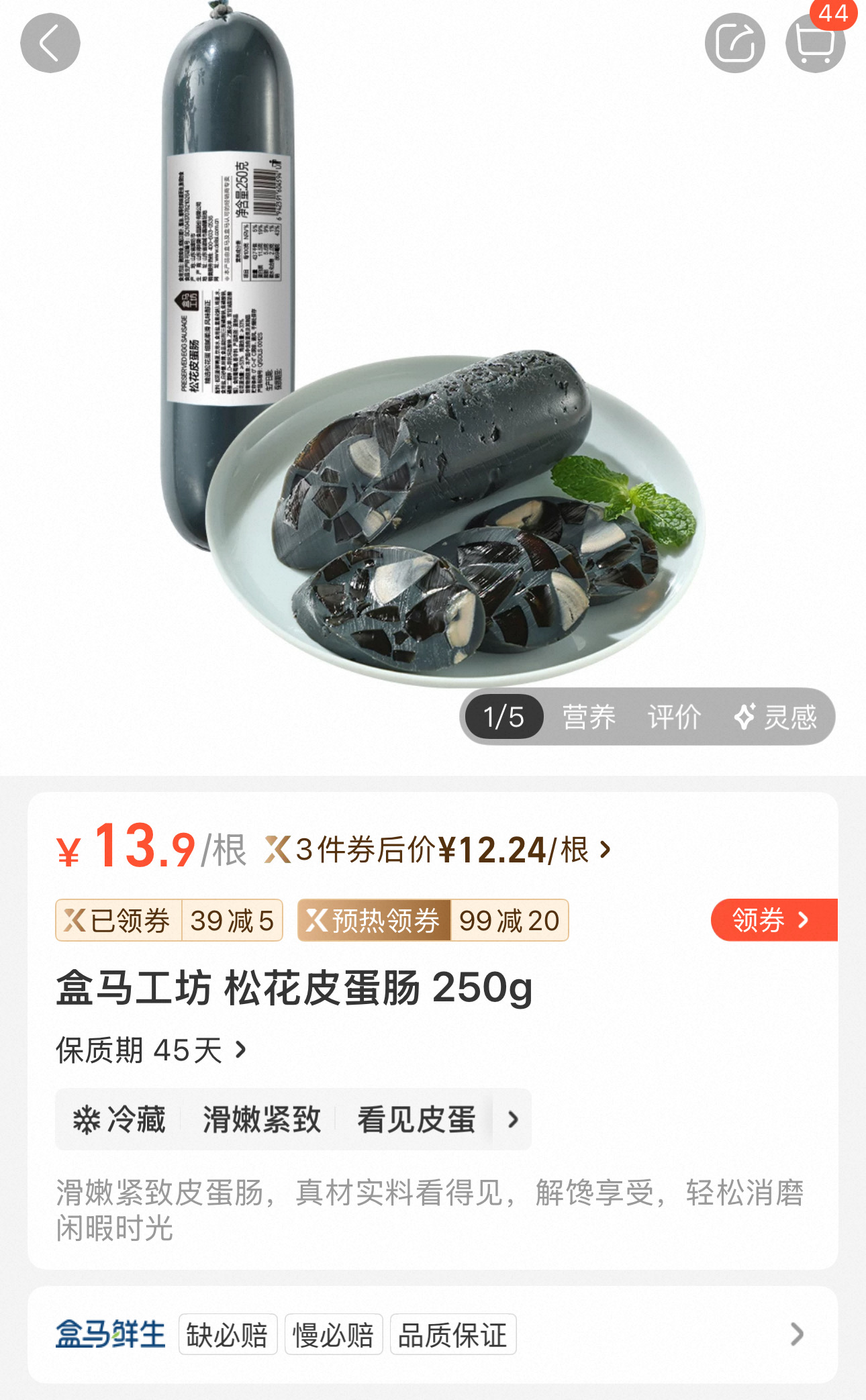866x1400 pixels.
Task: Open the 盒马鲜生 service guarantees row
Action: click(433, 1334)
